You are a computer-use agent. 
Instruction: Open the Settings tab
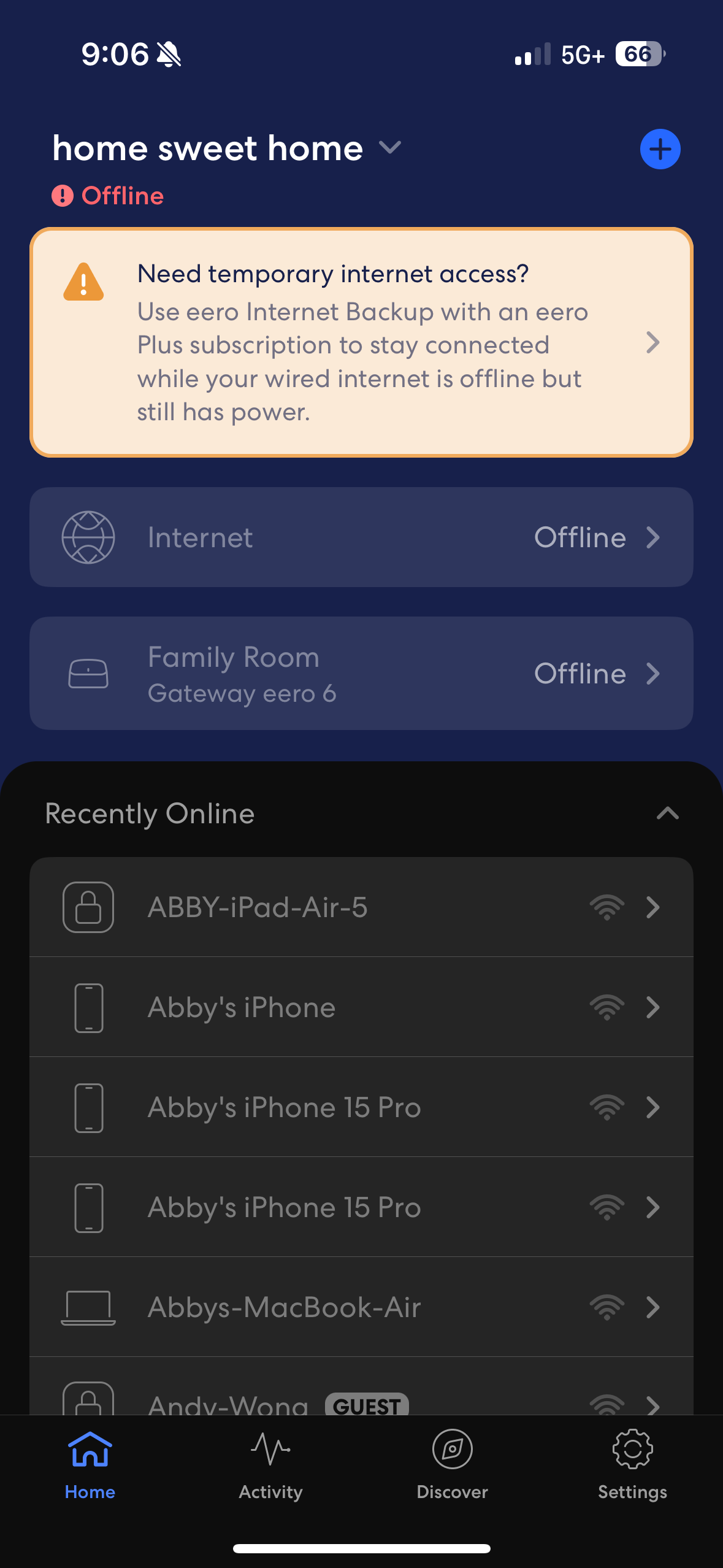pyautogui.click(x=632, y=1464)
